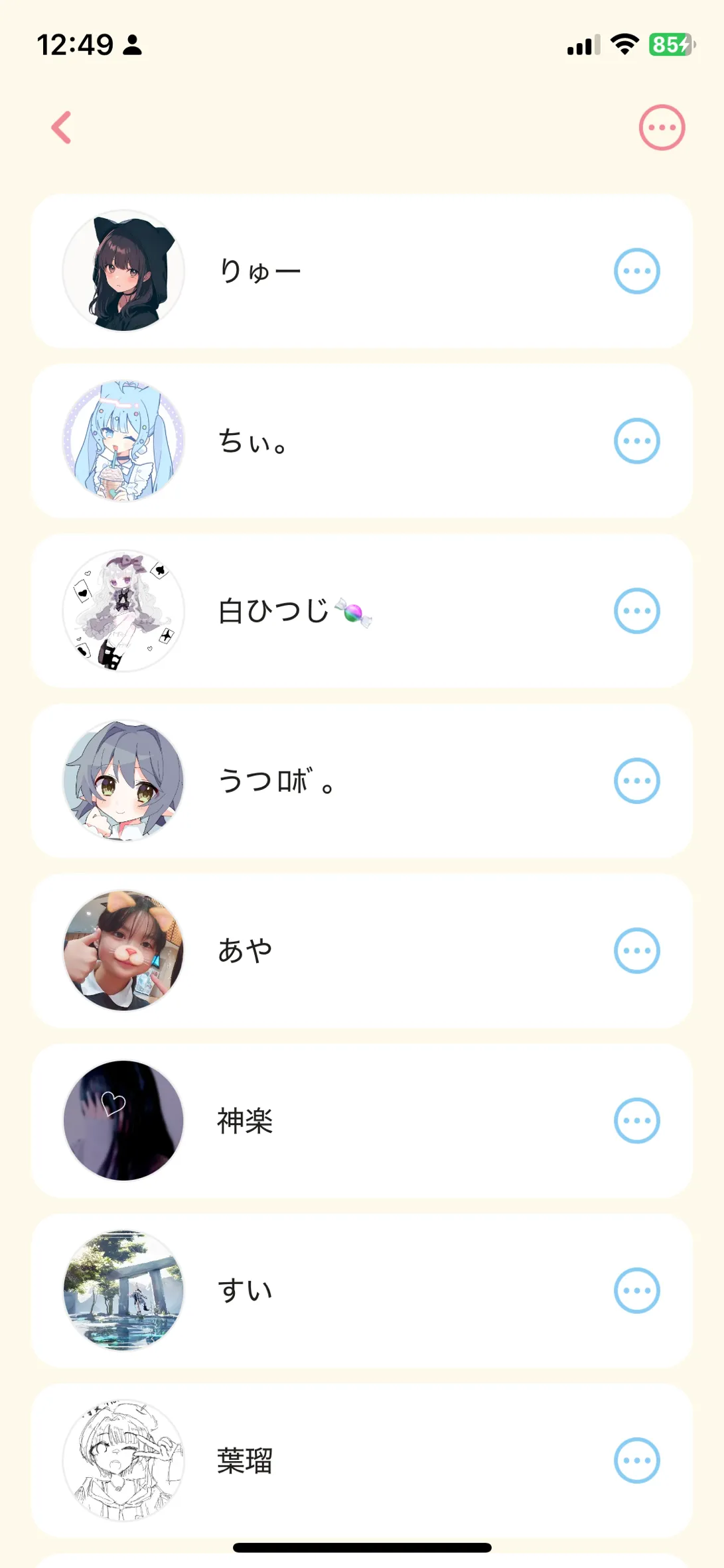724x1568 pixels.
Task: Select the ちぃ。 user row
Action: [332, 441]
